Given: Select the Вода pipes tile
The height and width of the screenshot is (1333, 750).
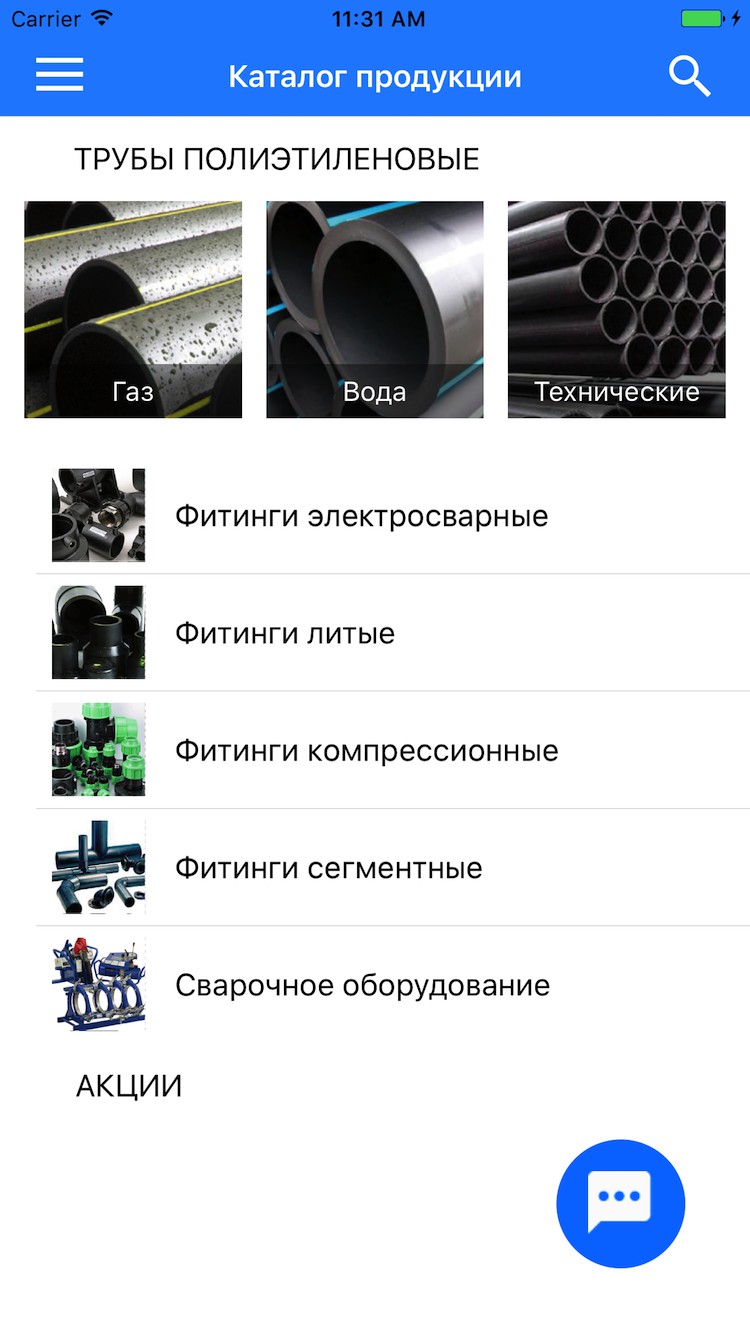Looking at the screenshot, I should tap(375, 310).
